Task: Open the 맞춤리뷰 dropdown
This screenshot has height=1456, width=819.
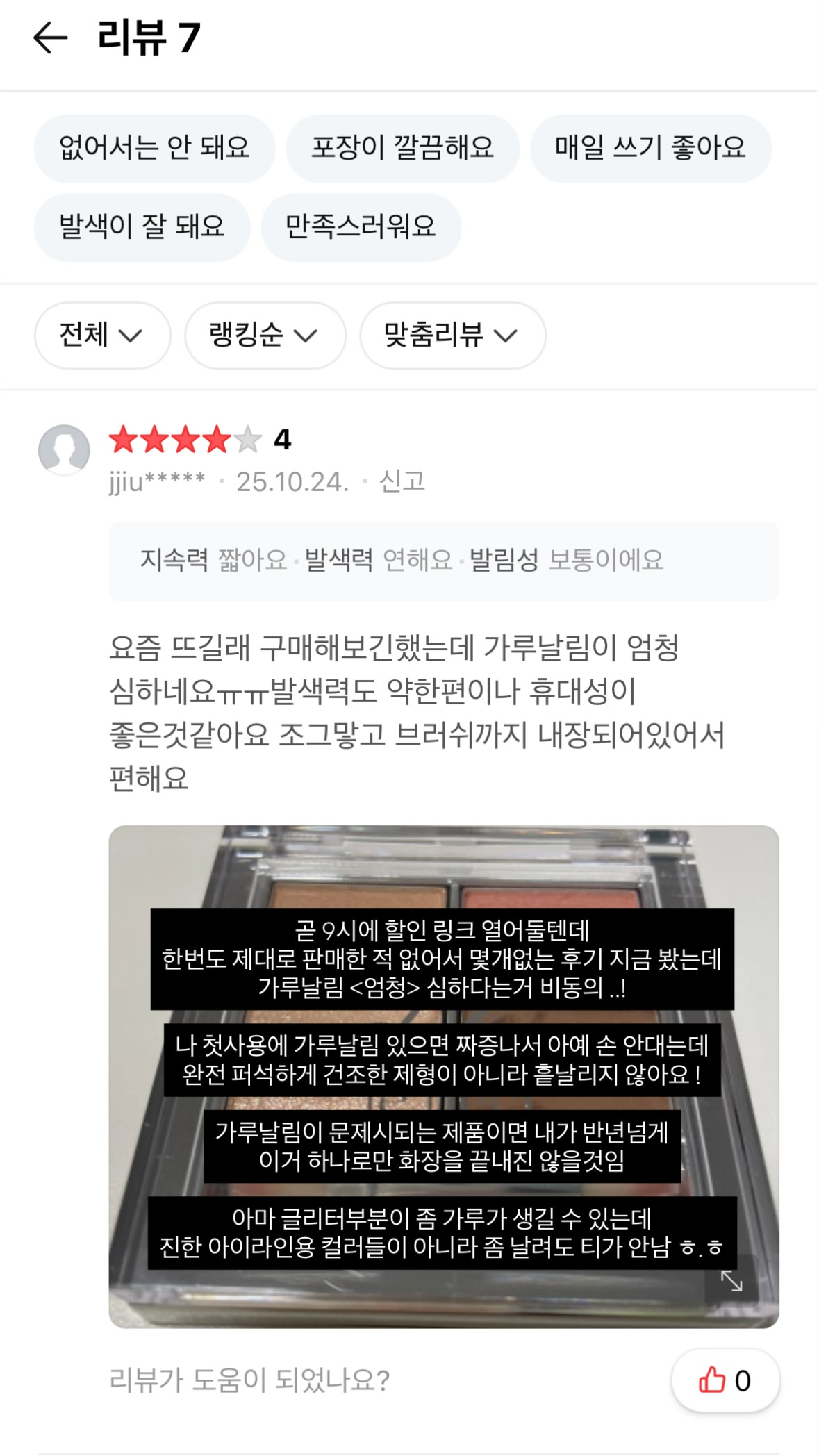Action: [x=452, y=335]
